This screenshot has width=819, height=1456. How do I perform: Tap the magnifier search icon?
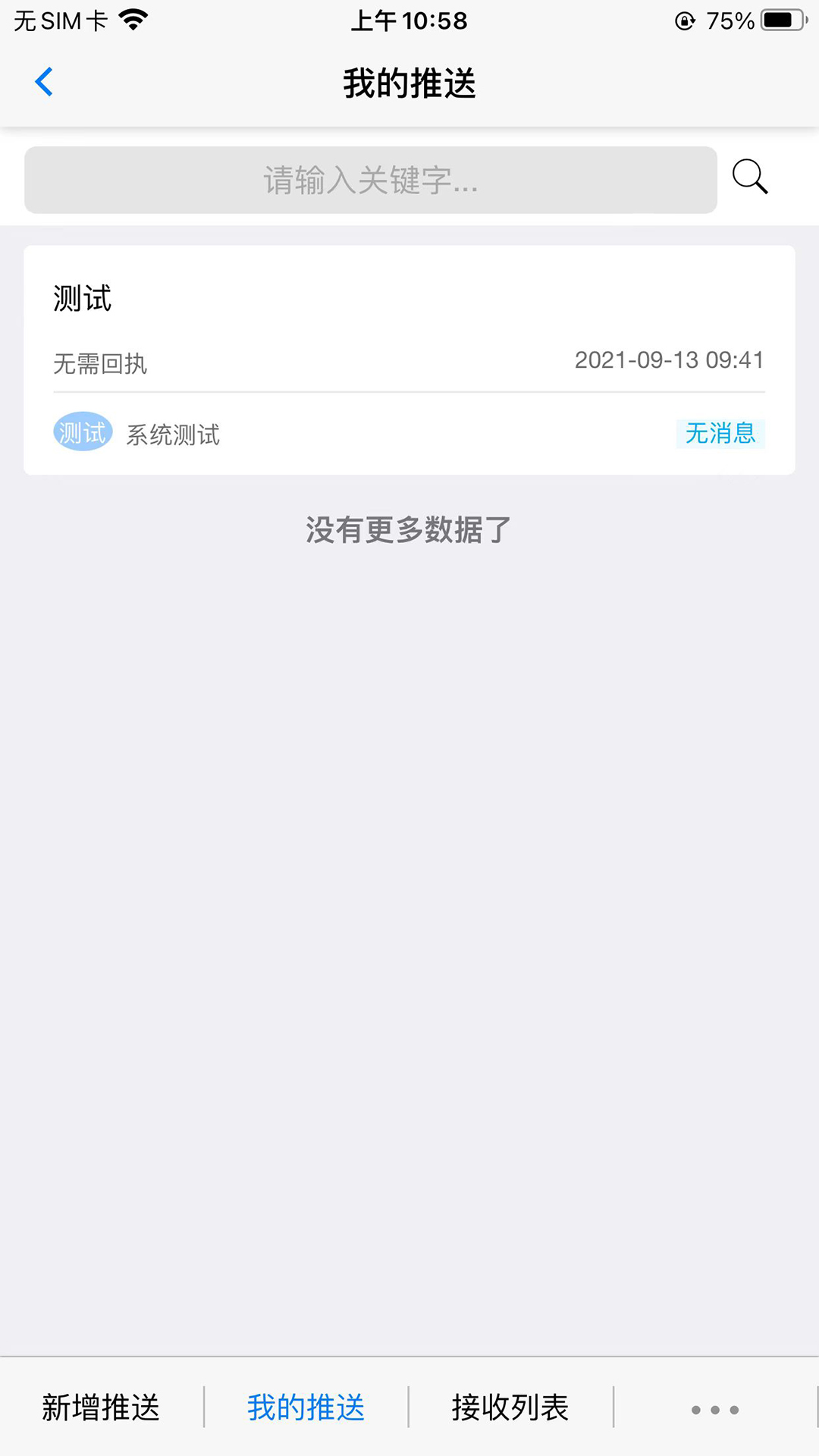[x=750, y=177]
